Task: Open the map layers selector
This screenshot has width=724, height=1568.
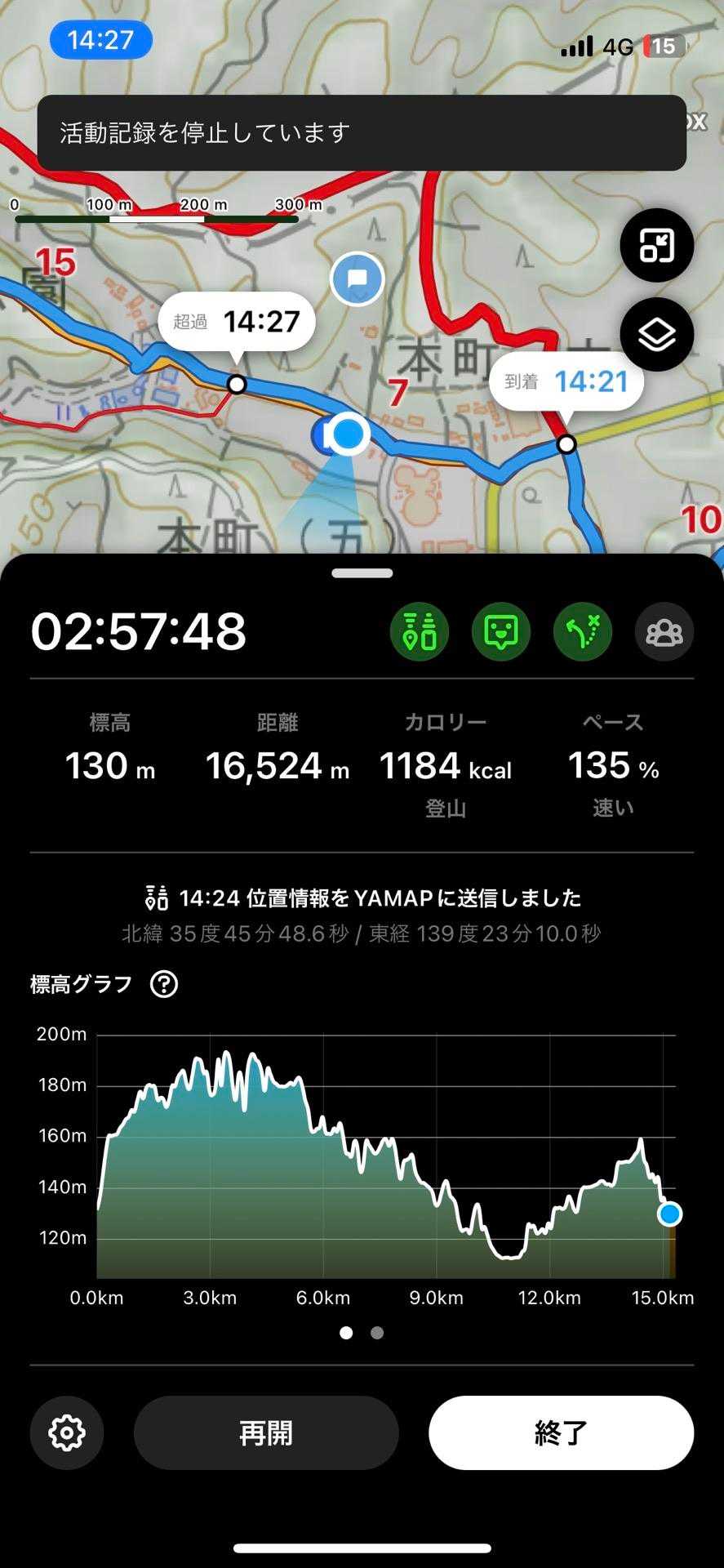Action: [656, 335]
